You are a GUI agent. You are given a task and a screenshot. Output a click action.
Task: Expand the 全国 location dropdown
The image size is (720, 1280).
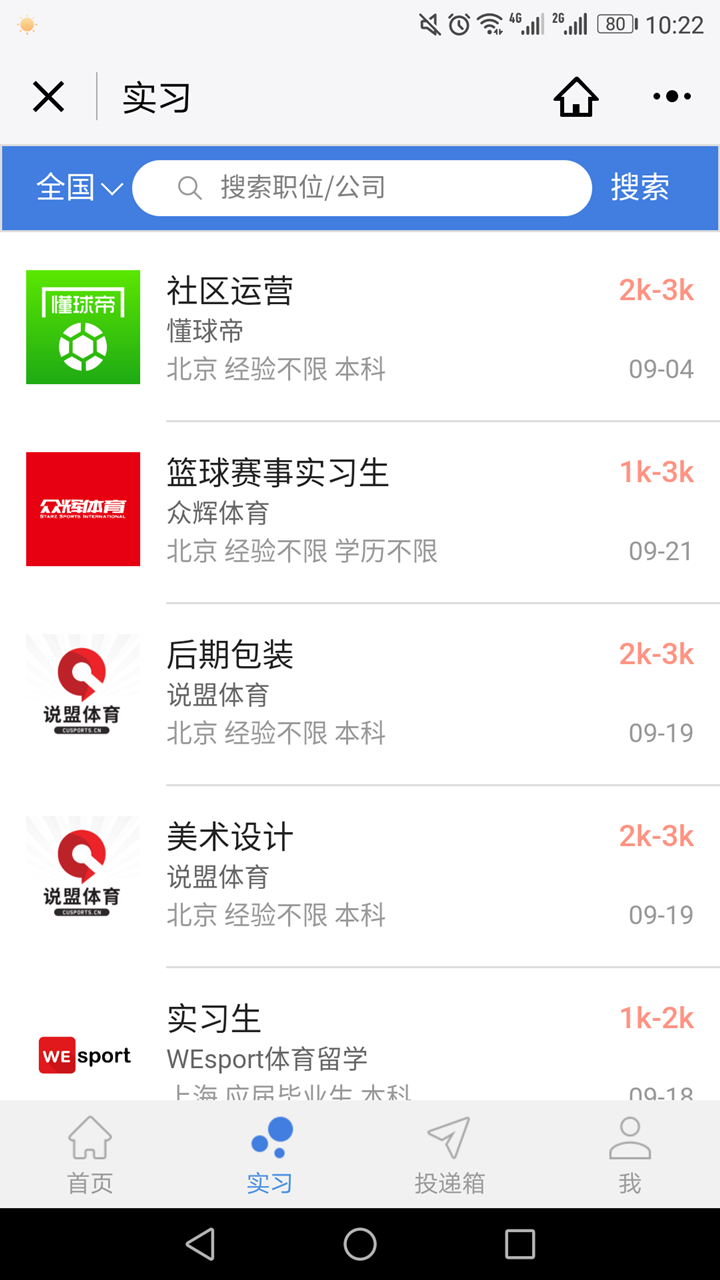coord(79,187)
